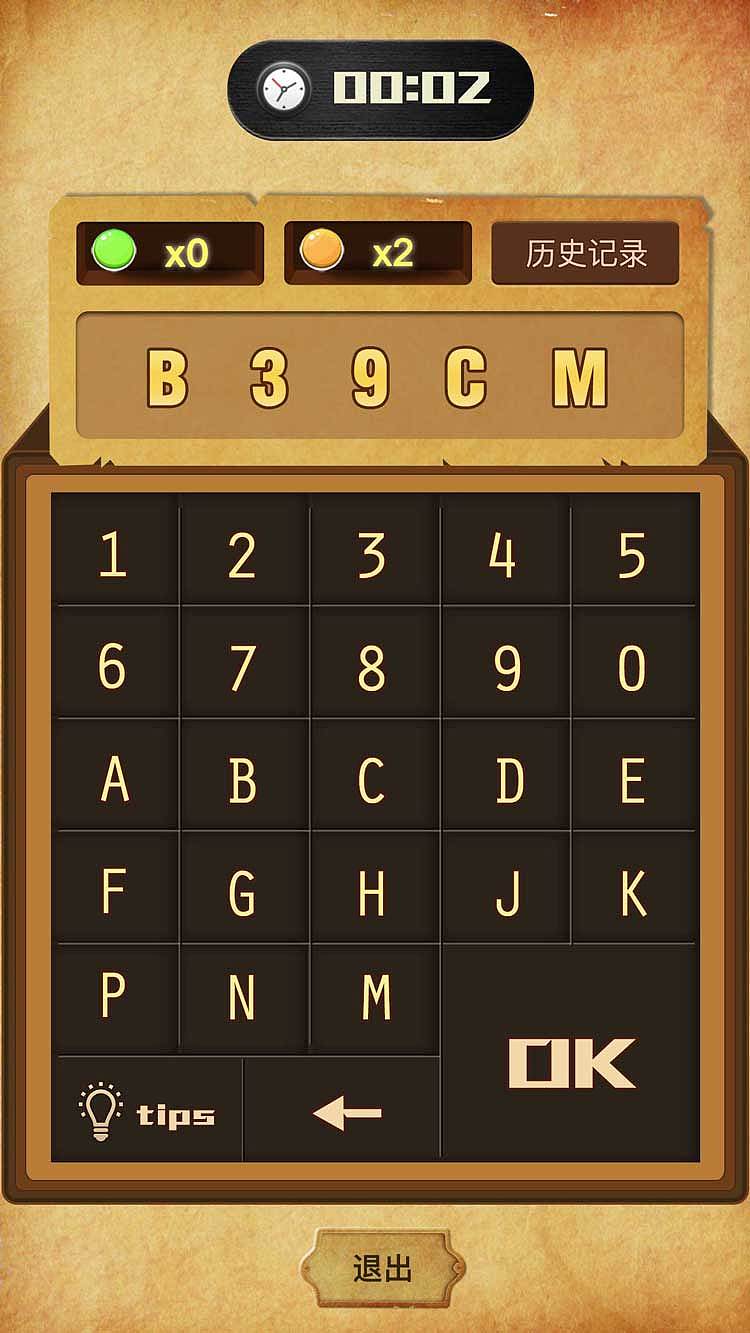Select letter M on the keypad
750x1333 pixels.
click(375, 996)
